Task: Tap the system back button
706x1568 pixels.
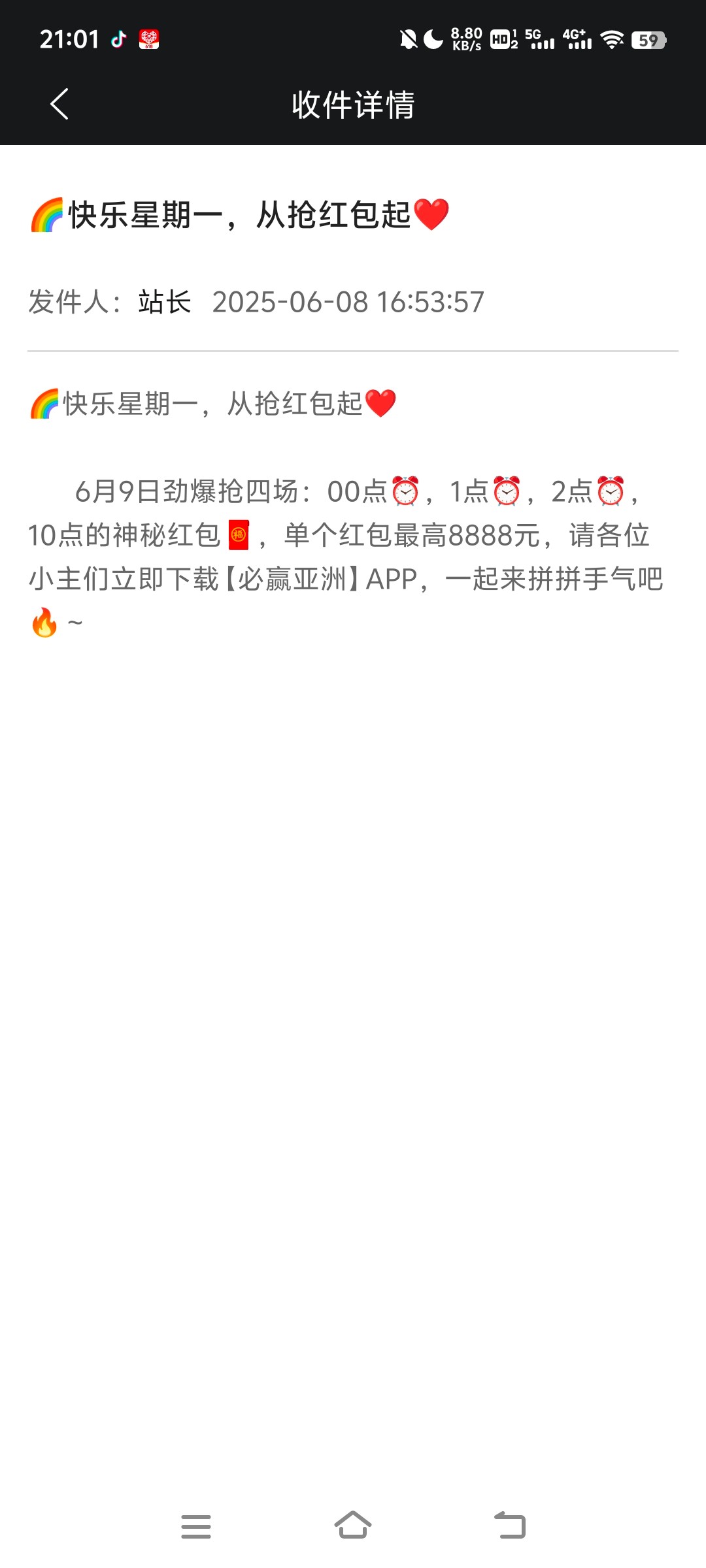Action: [x=510, y=1526]
